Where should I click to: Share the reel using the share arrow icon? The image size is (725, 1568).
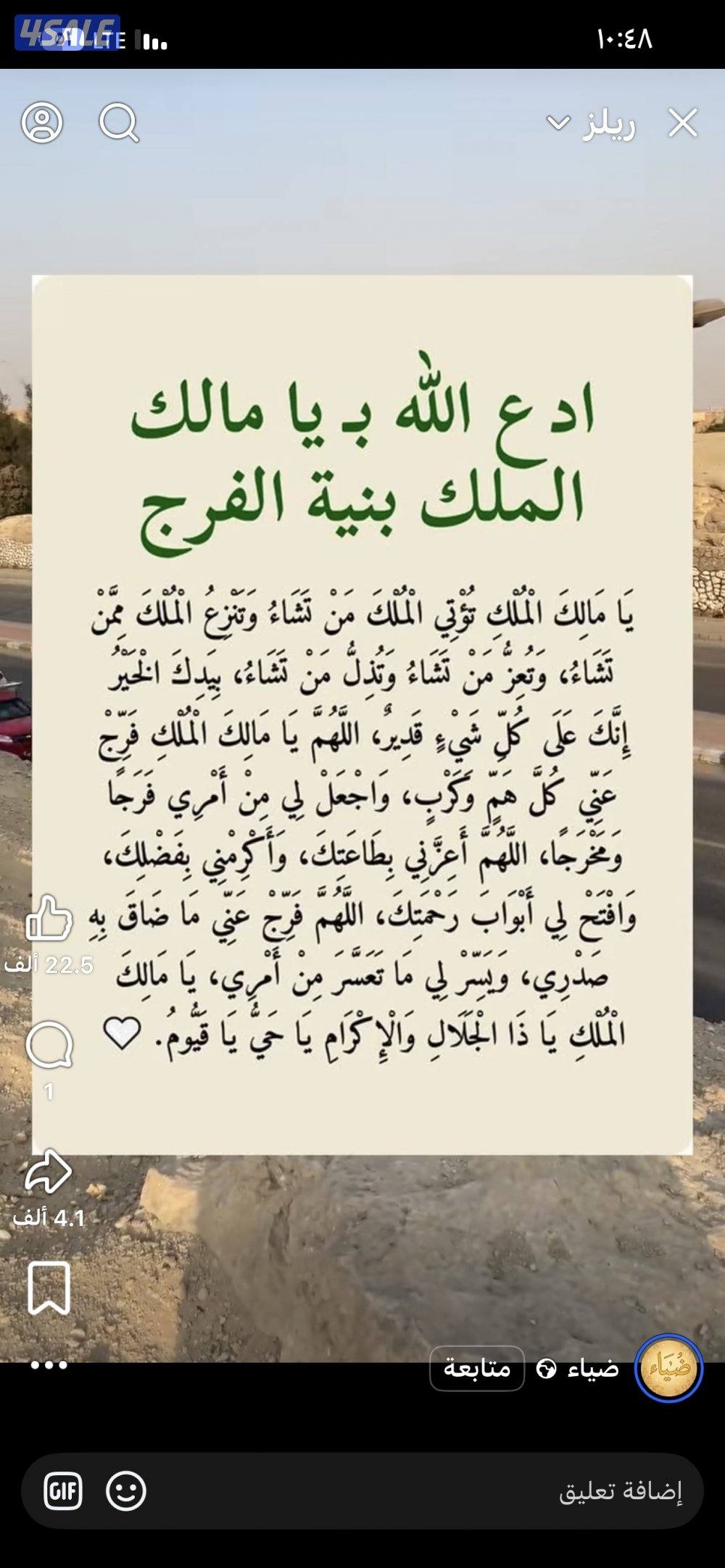click(49, 1171)
